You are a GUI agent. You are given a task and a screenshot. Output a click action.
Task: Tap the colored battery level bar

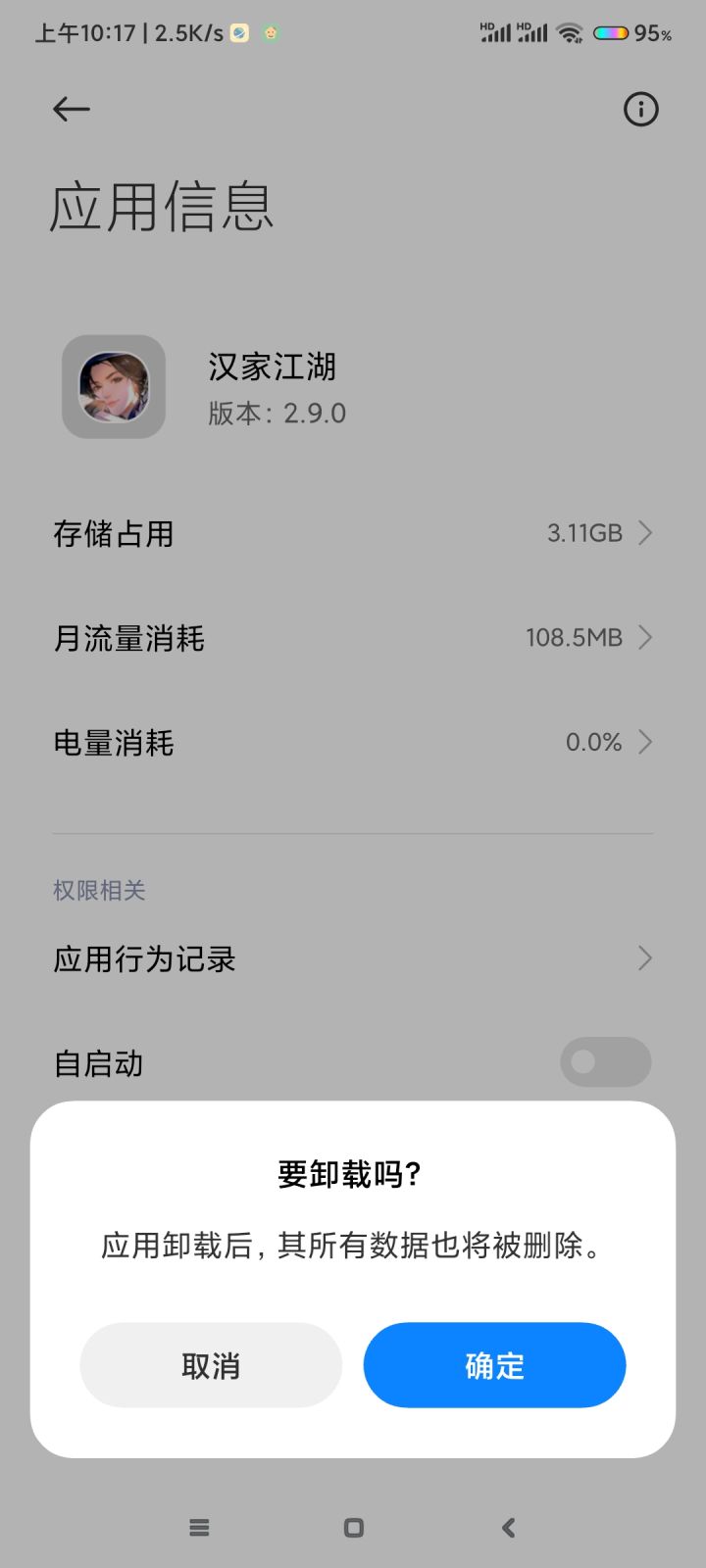click(x=610, y=32)
